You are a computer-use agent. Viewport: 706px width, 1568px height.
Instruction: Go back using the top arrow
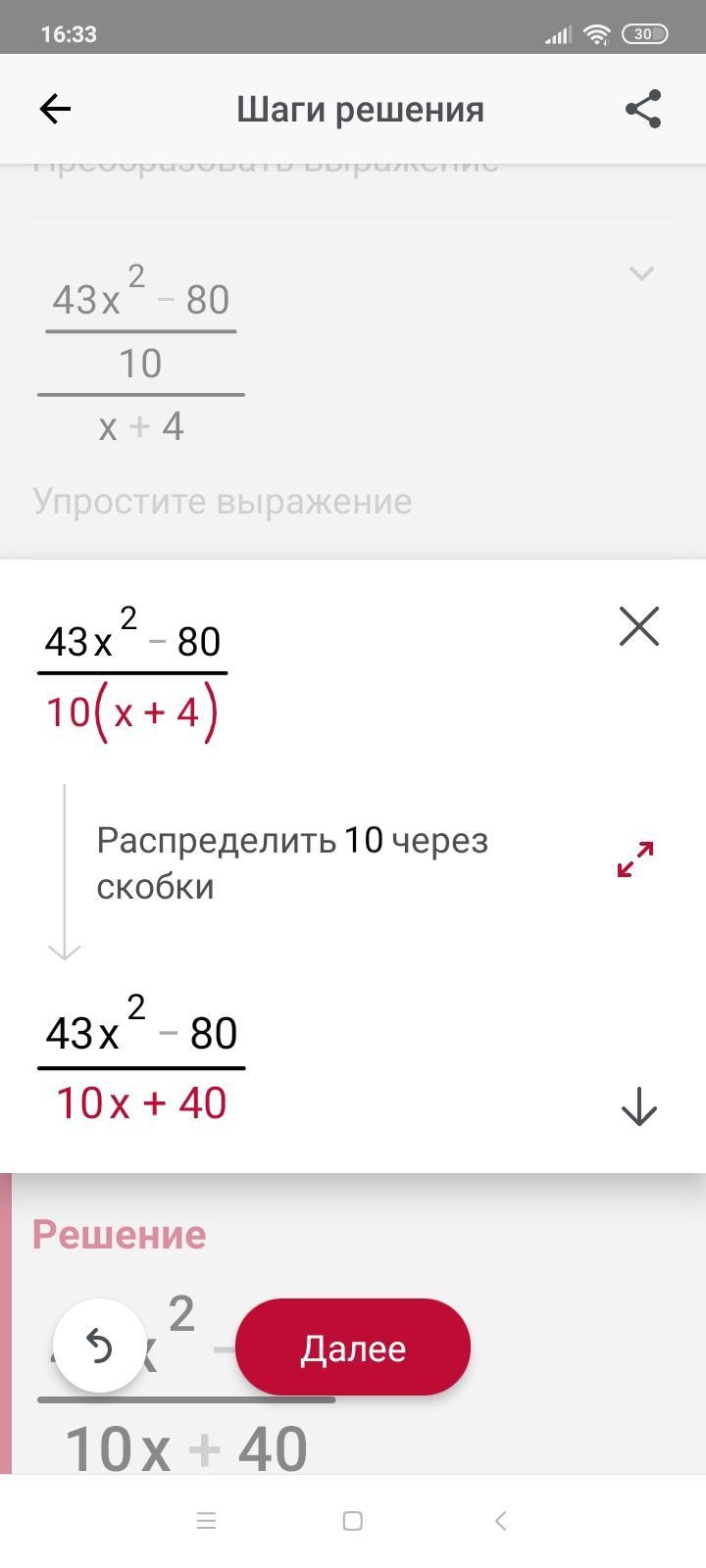pos(55,109)
